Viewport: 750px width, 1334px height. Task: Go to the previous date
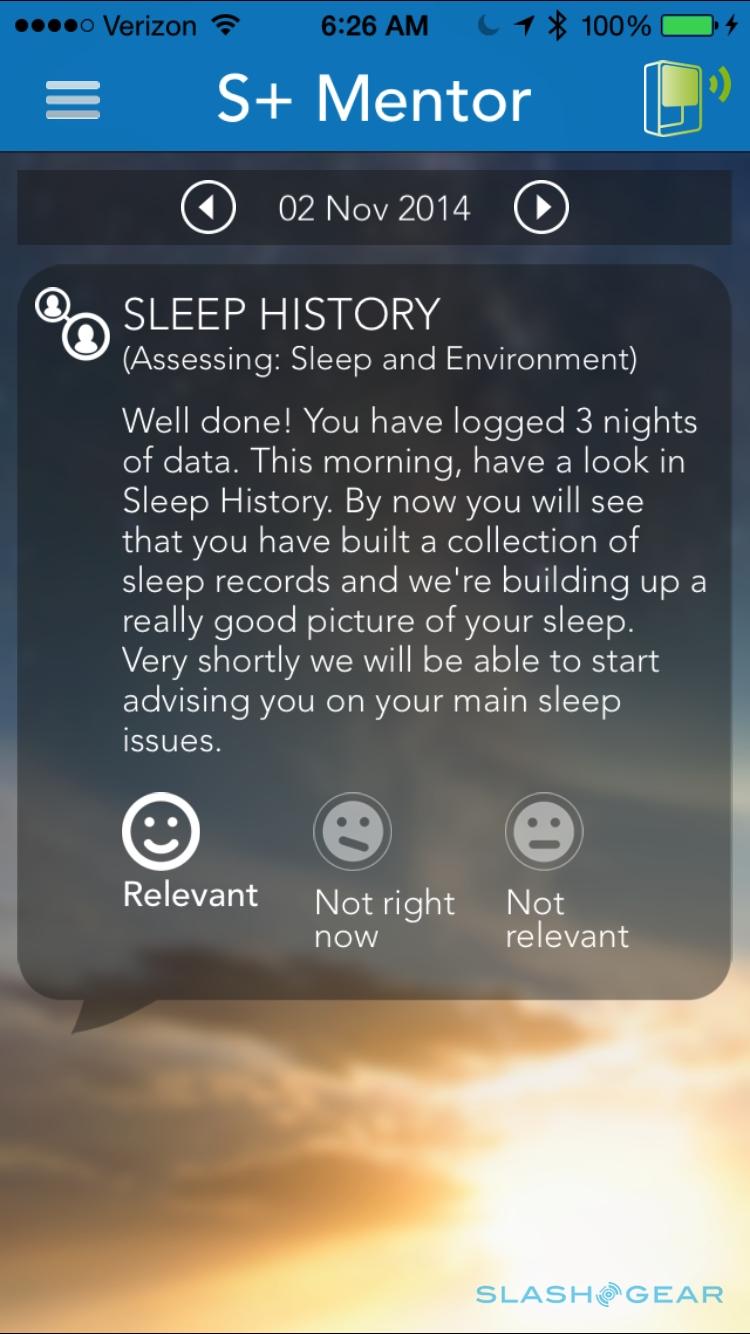click(x=208, y=208)
